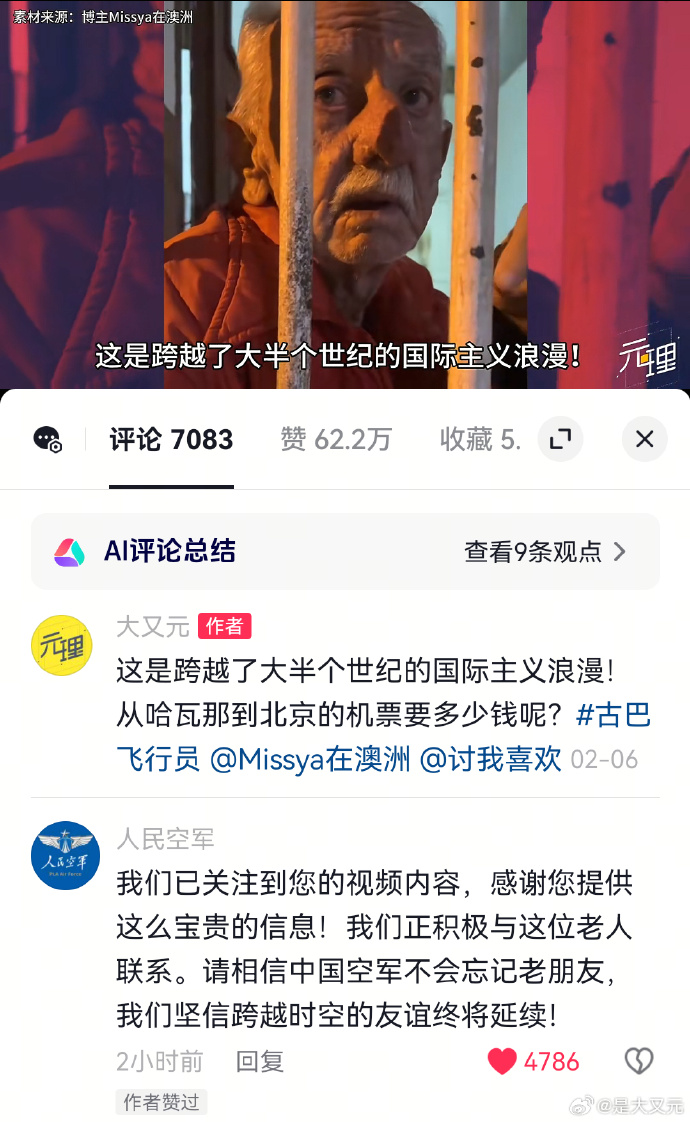690x1122 pixels.
Task: Open 大又元 author profile avatar
Action: 62,645
